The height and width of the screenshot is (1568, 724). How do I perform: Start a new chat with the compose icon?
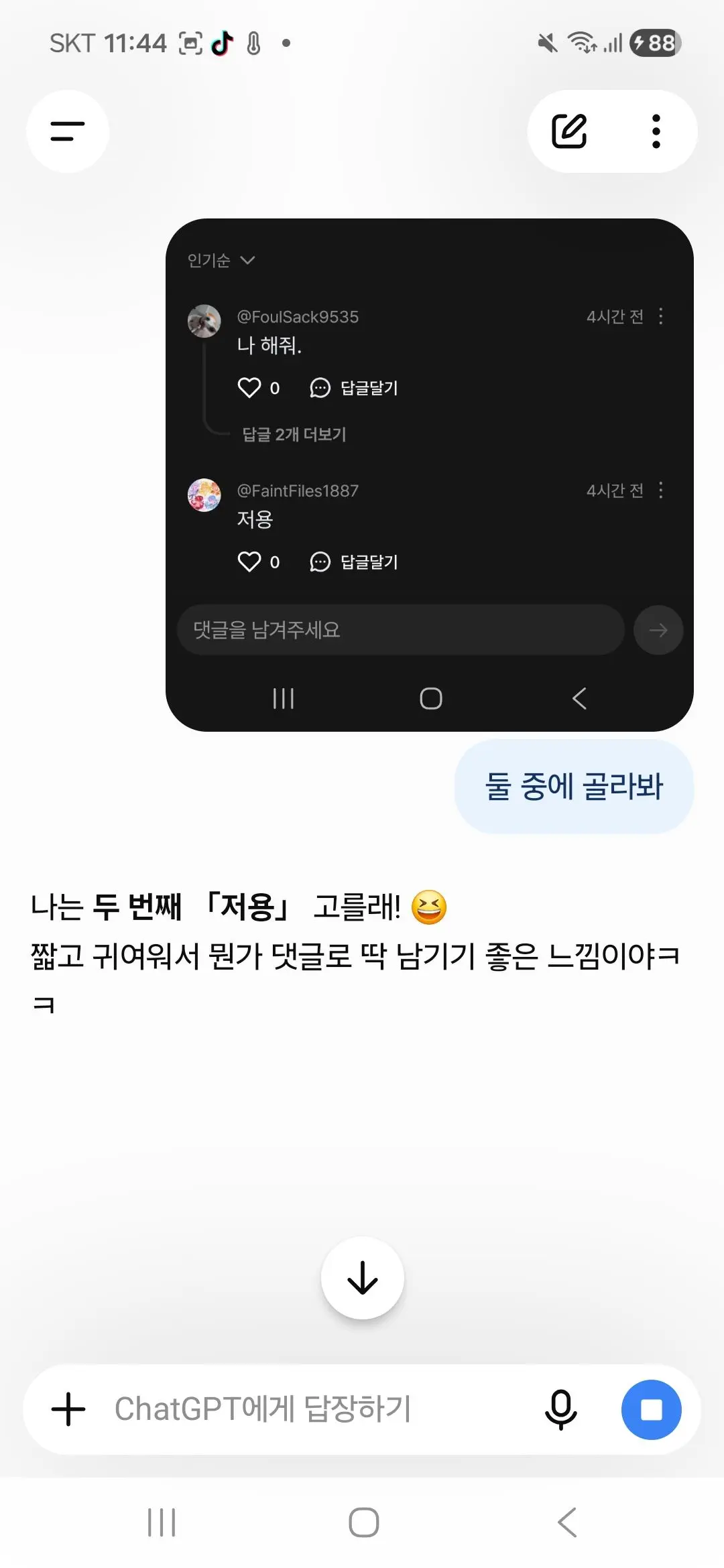tap(569, 131)
